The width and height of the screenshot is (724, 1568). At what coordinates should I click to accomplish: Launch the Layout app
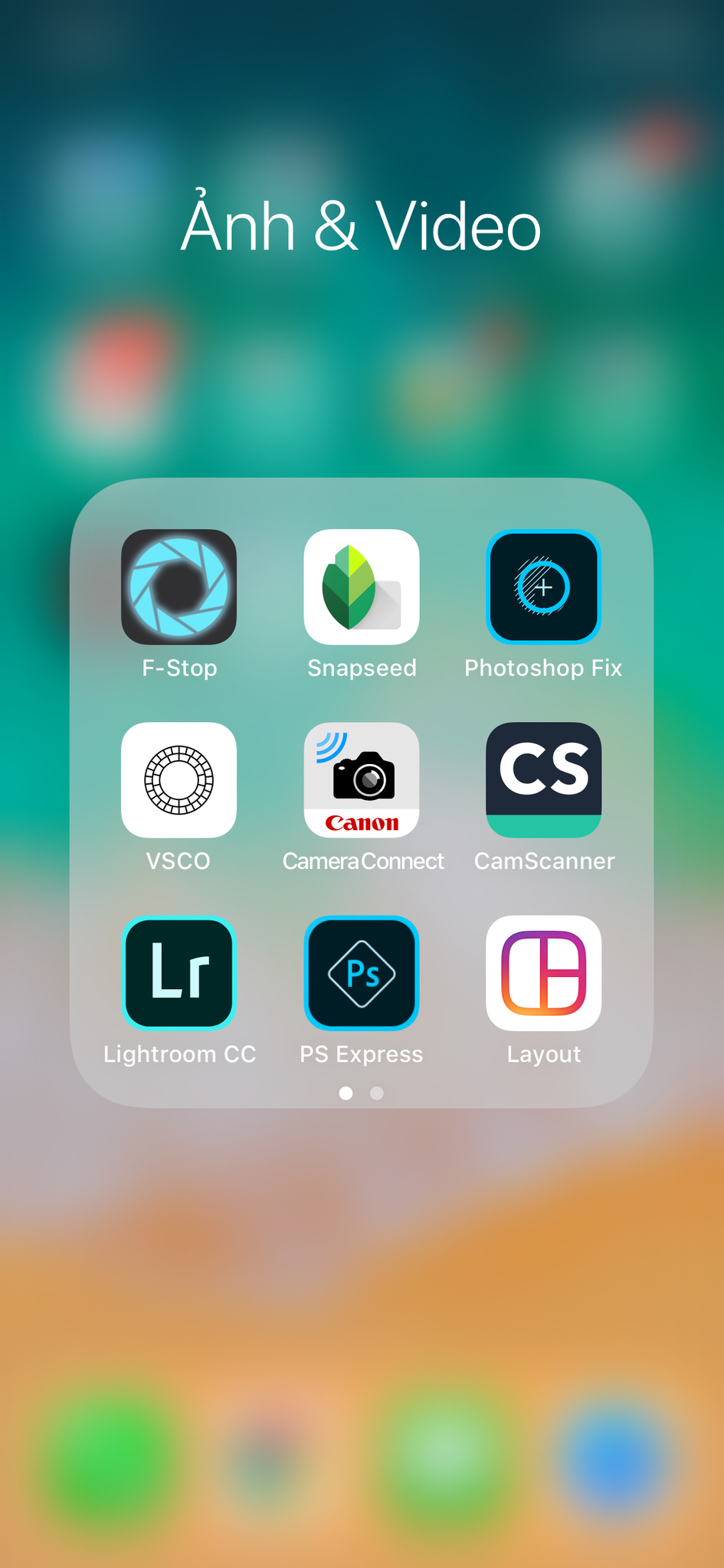click(544, 973)
